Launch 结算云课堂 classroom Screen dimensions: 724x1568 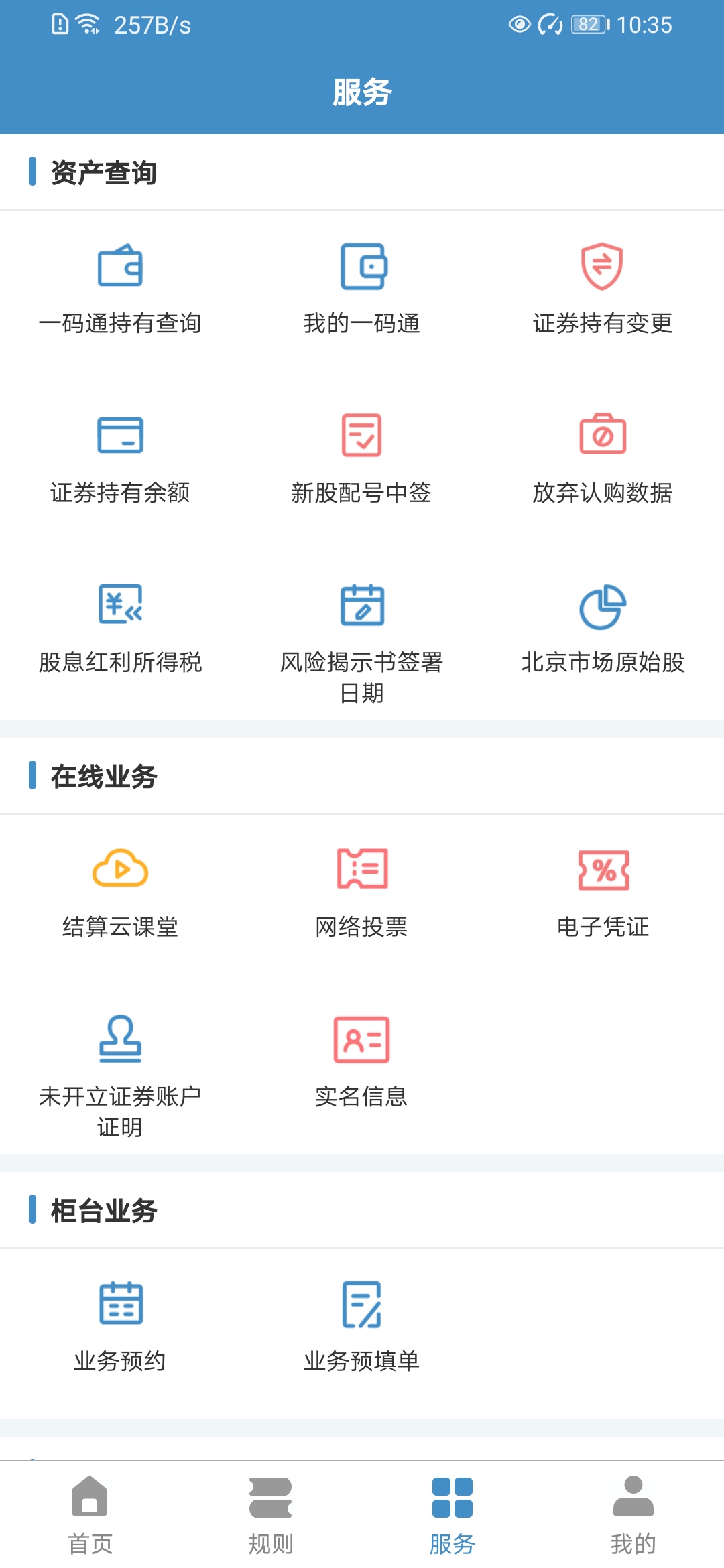coord(121,891)
